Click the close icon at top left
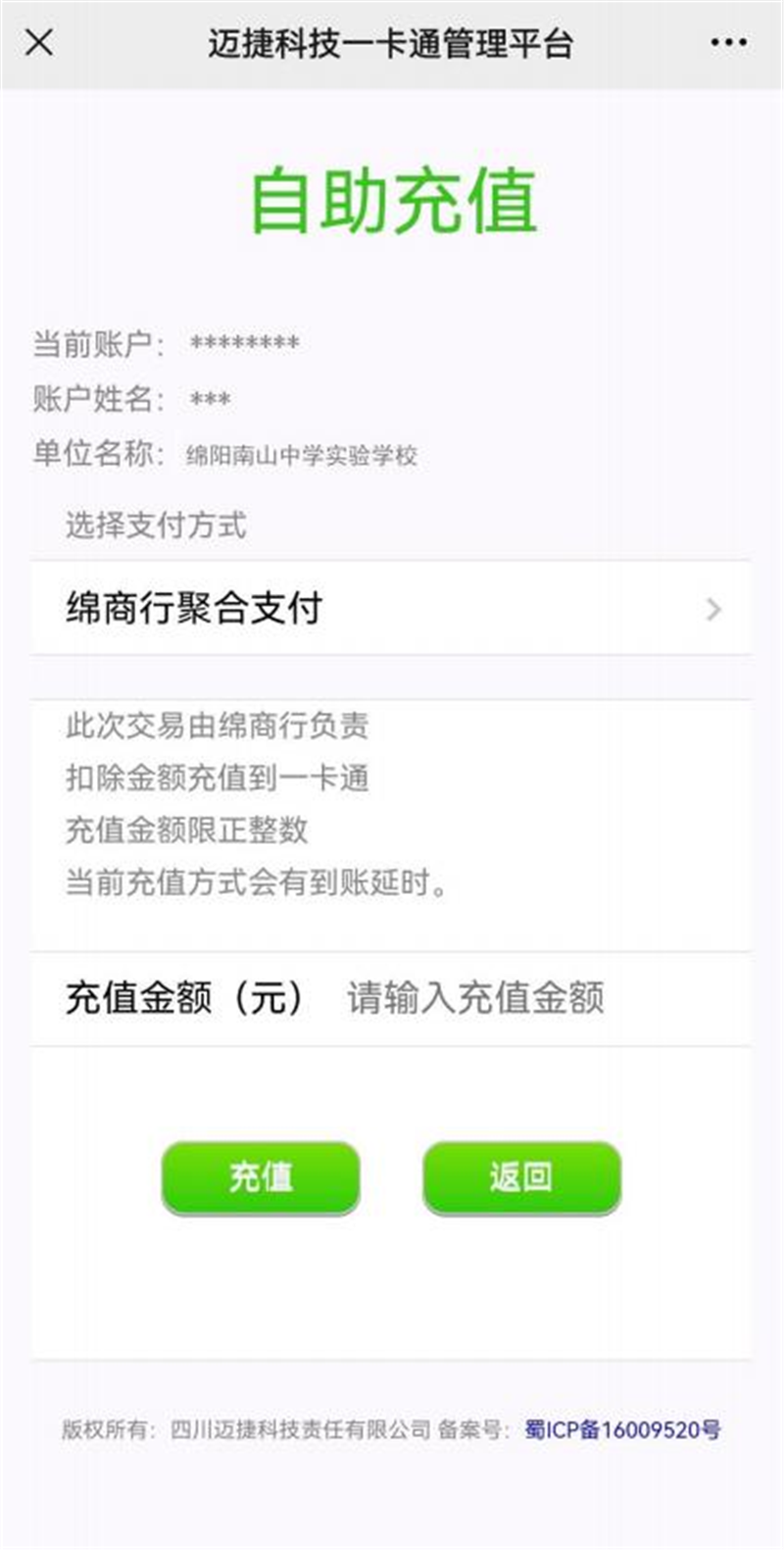This screenshot has height=1550, width=784. [x=37, y=43]
